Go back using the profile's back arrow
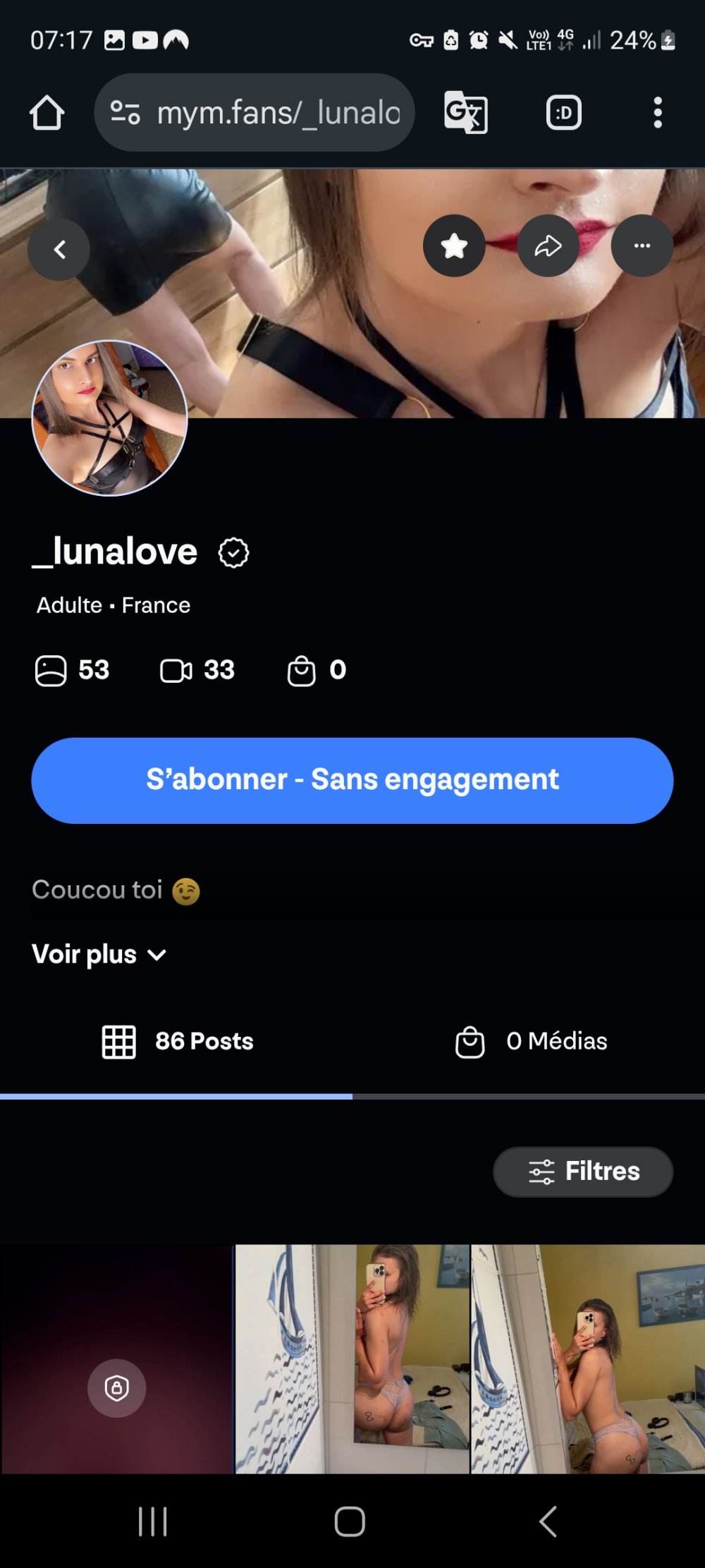 [x=59, y=249]
